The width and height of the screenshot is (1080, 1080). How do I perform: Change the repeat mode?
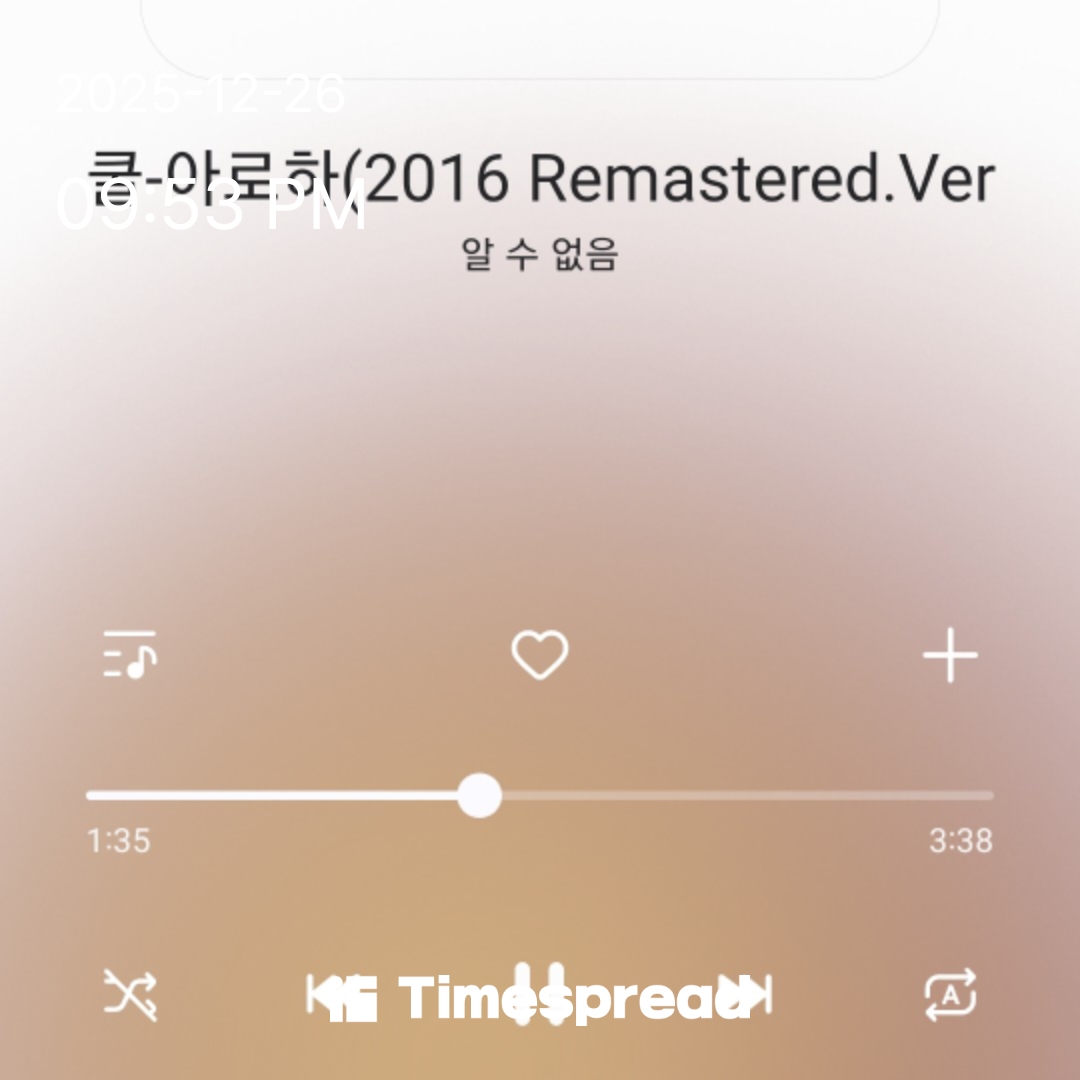point(949,995)
